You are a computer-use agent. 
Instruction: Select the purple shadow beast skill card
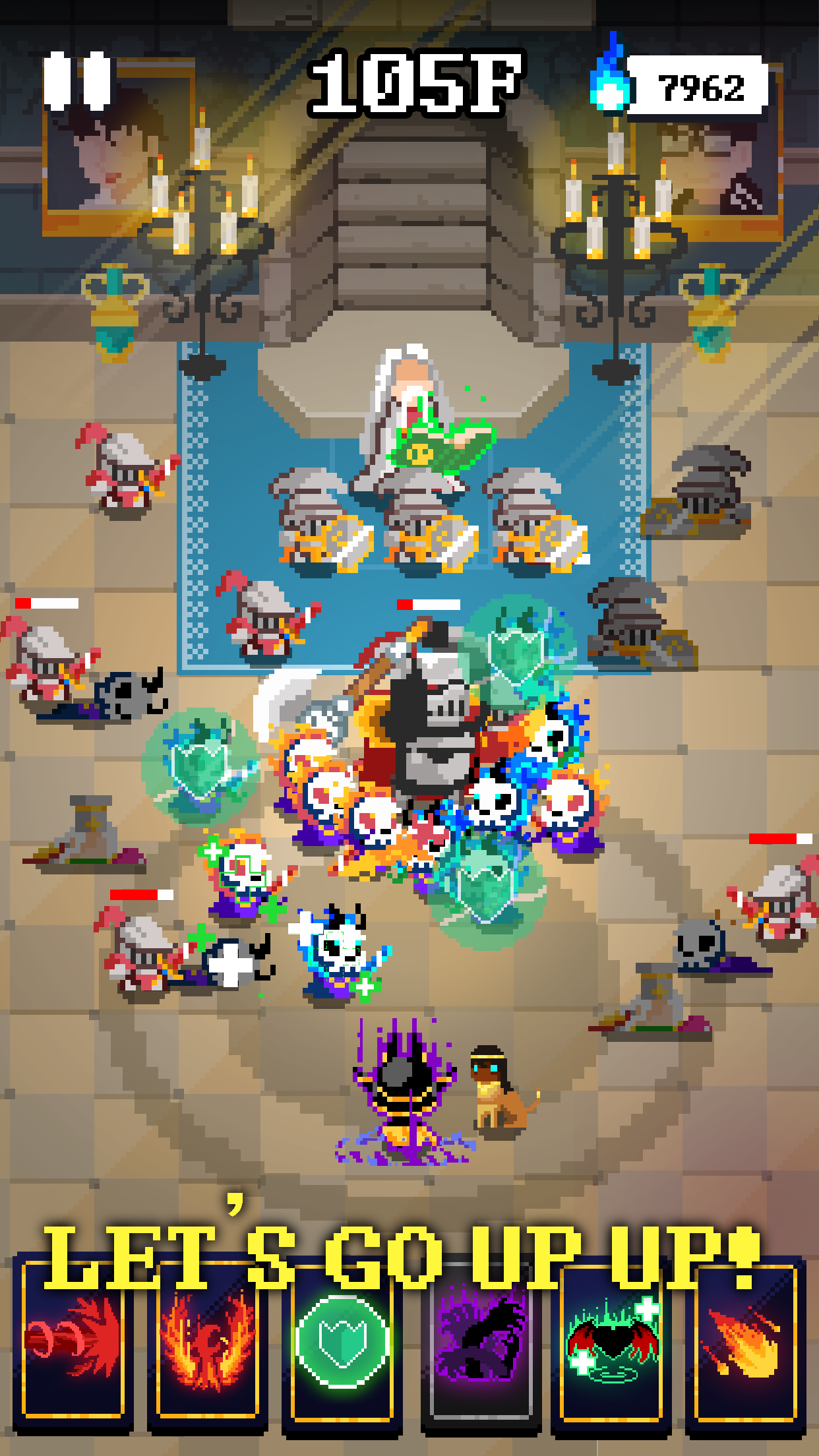481,1345
